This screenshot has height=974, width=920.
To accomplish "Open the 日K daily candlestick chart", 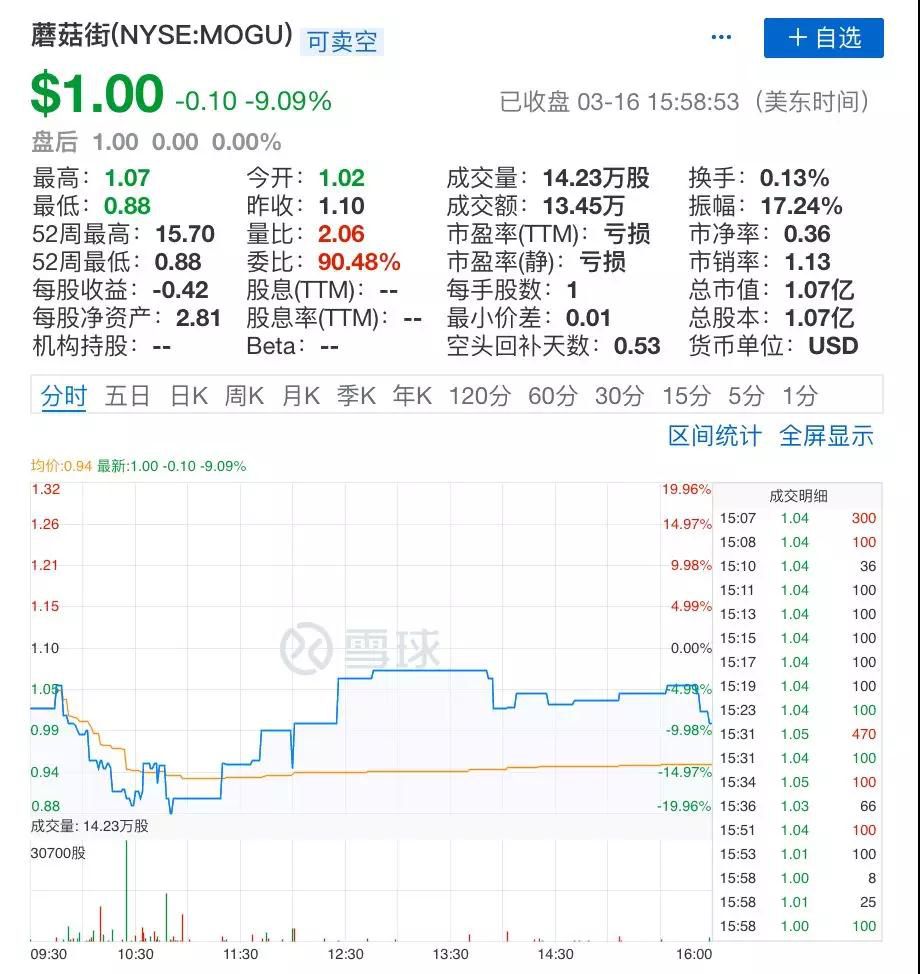I will tap(190, 395).
